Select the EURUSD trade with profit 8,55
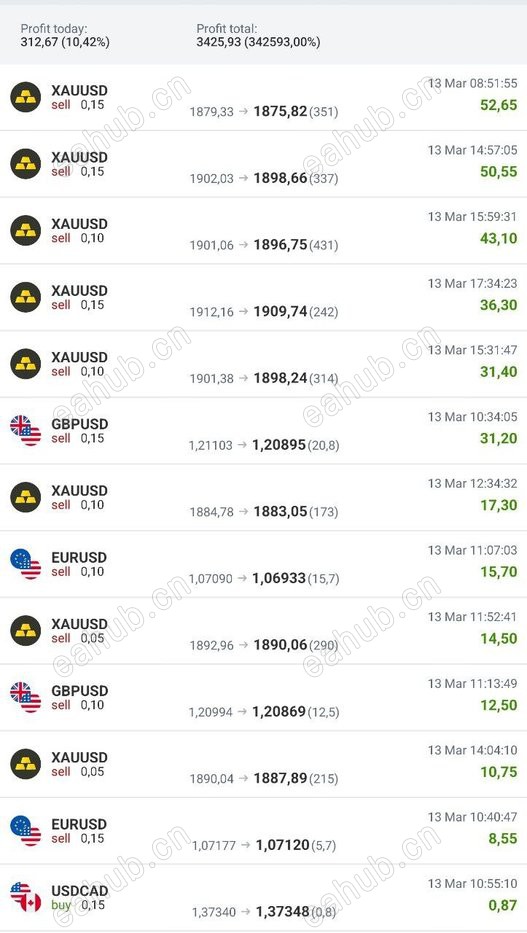This screenshot has height=933, width=527. point(264,831)
